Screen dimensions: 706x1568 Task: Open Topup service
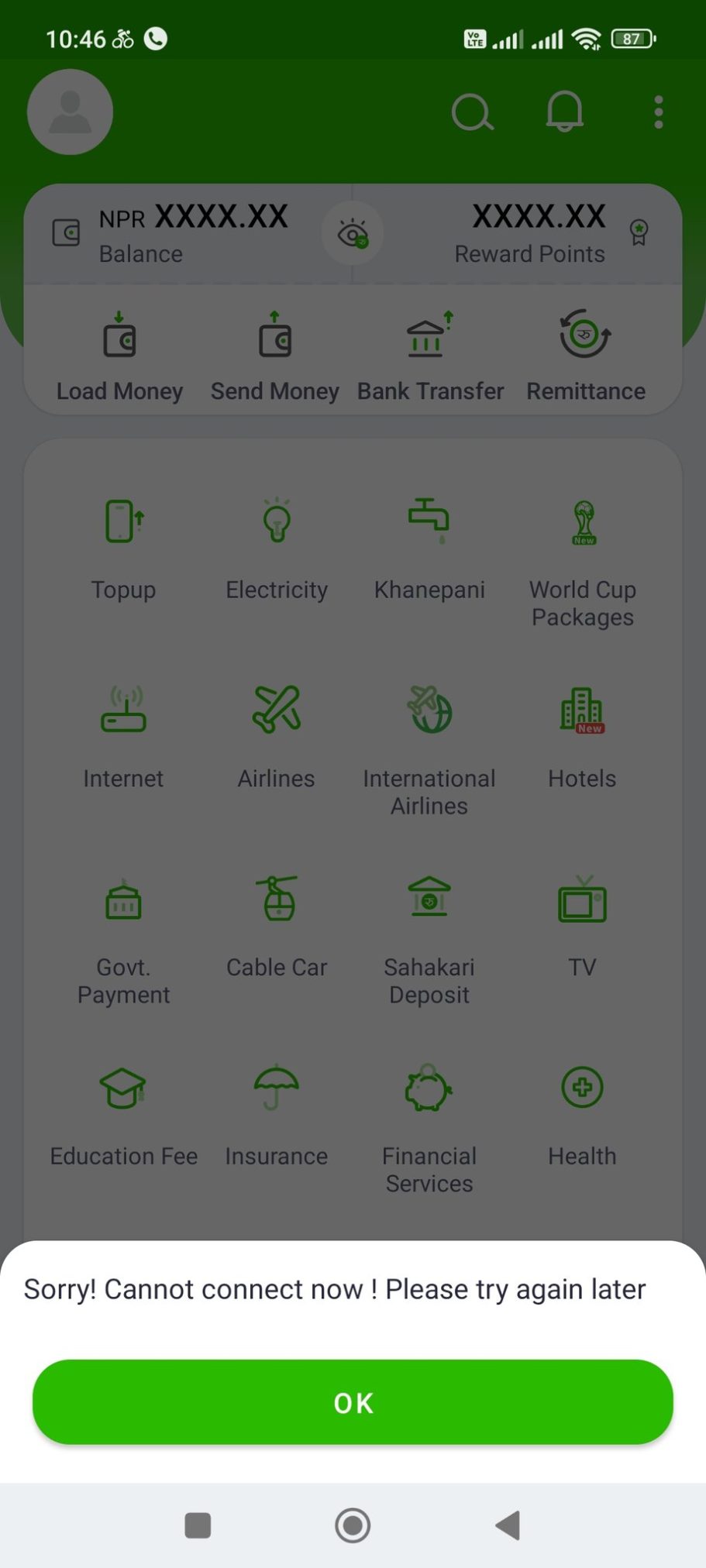[x=123, y=547]
